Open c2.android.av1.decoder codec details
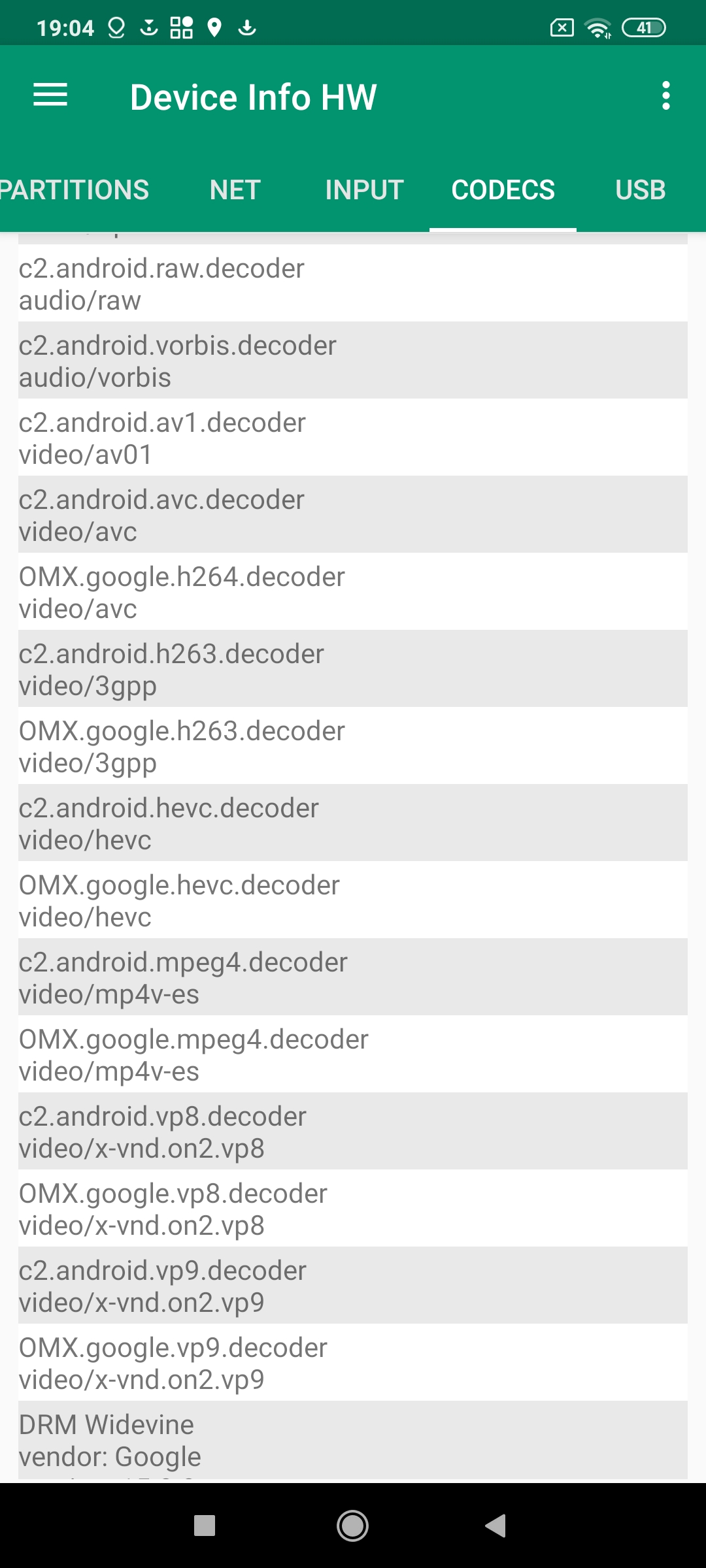Viewport: 706px width, 1568px height. coord(353,438)
